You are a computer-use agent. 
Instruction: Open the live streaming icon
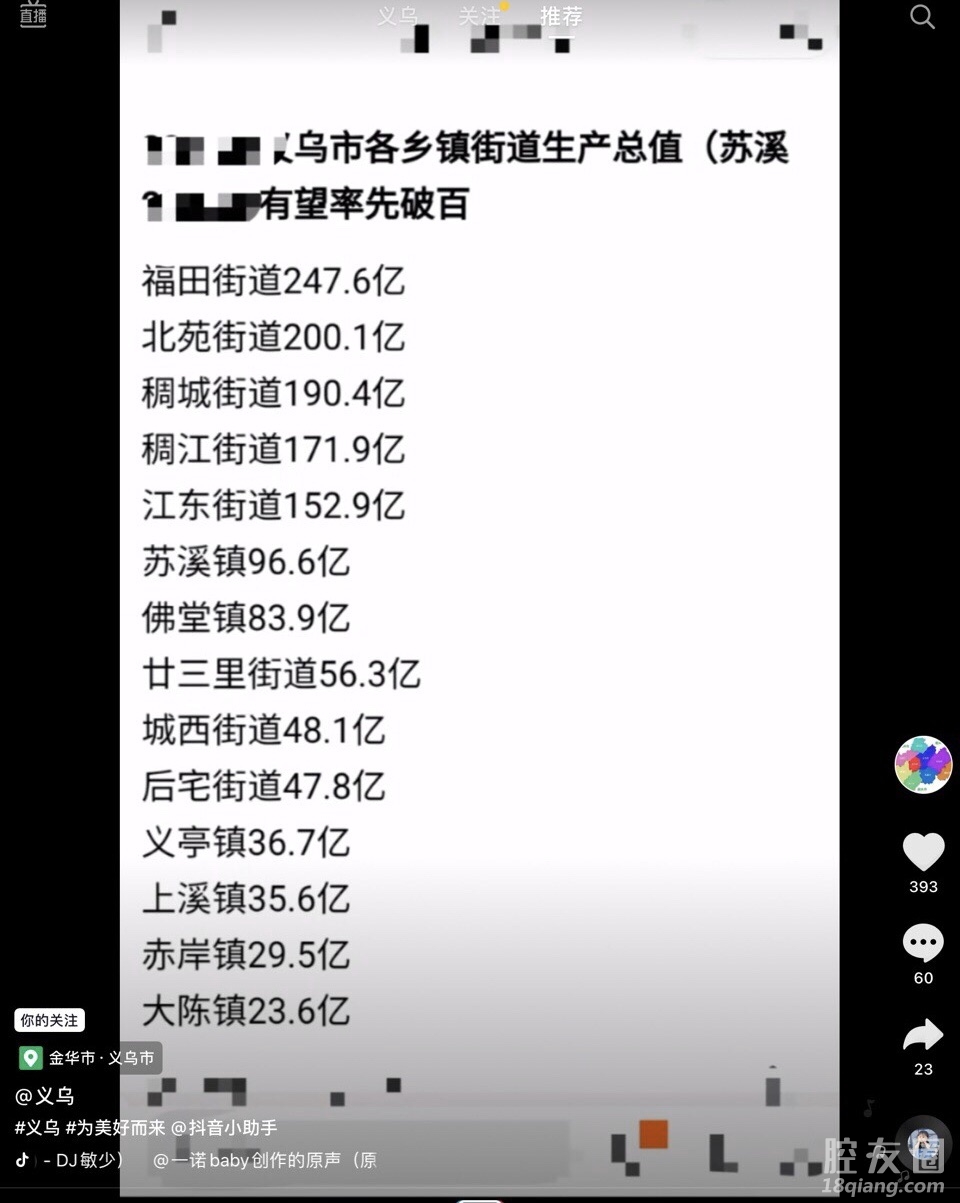(x=33, y=15)
